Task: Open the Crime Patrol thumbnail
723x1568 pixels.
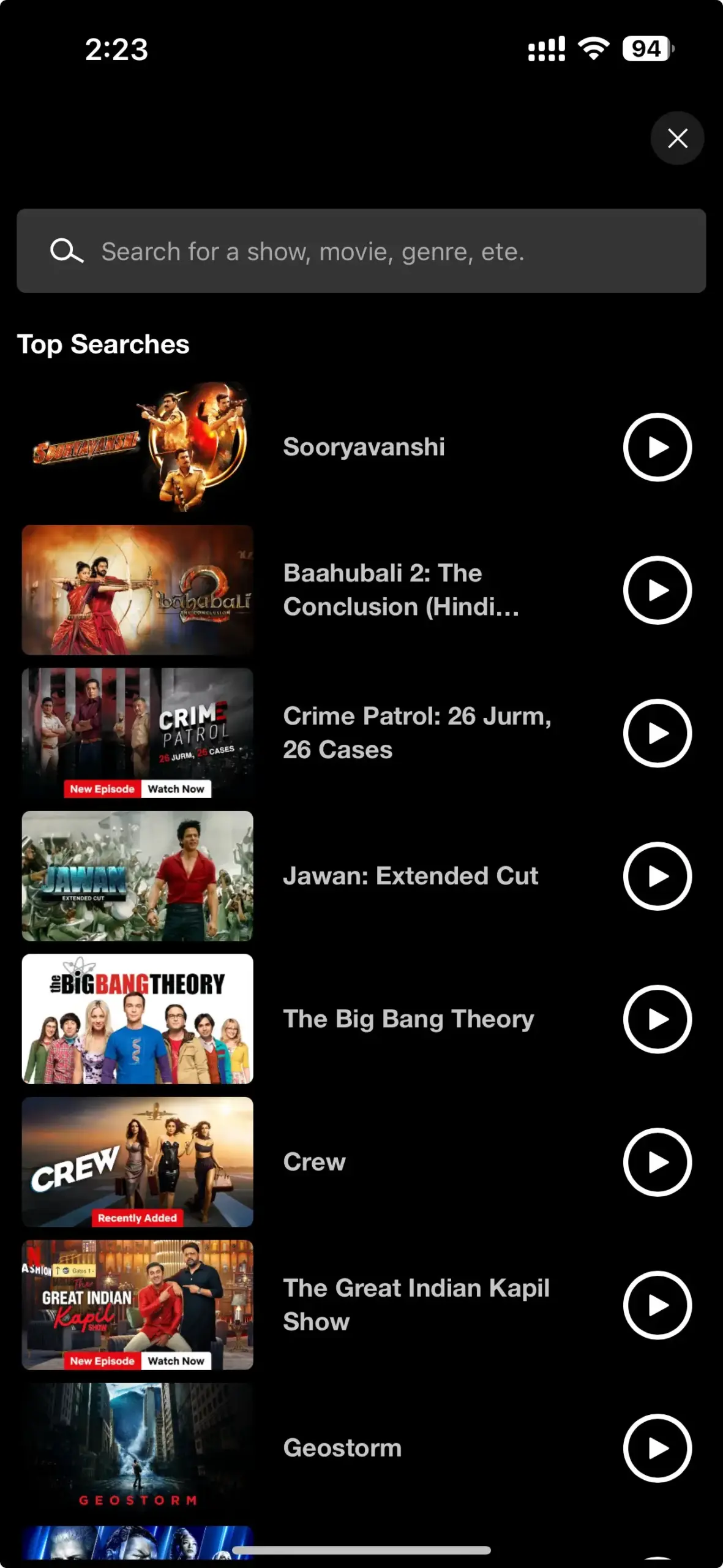Action: tap(138, 733)
